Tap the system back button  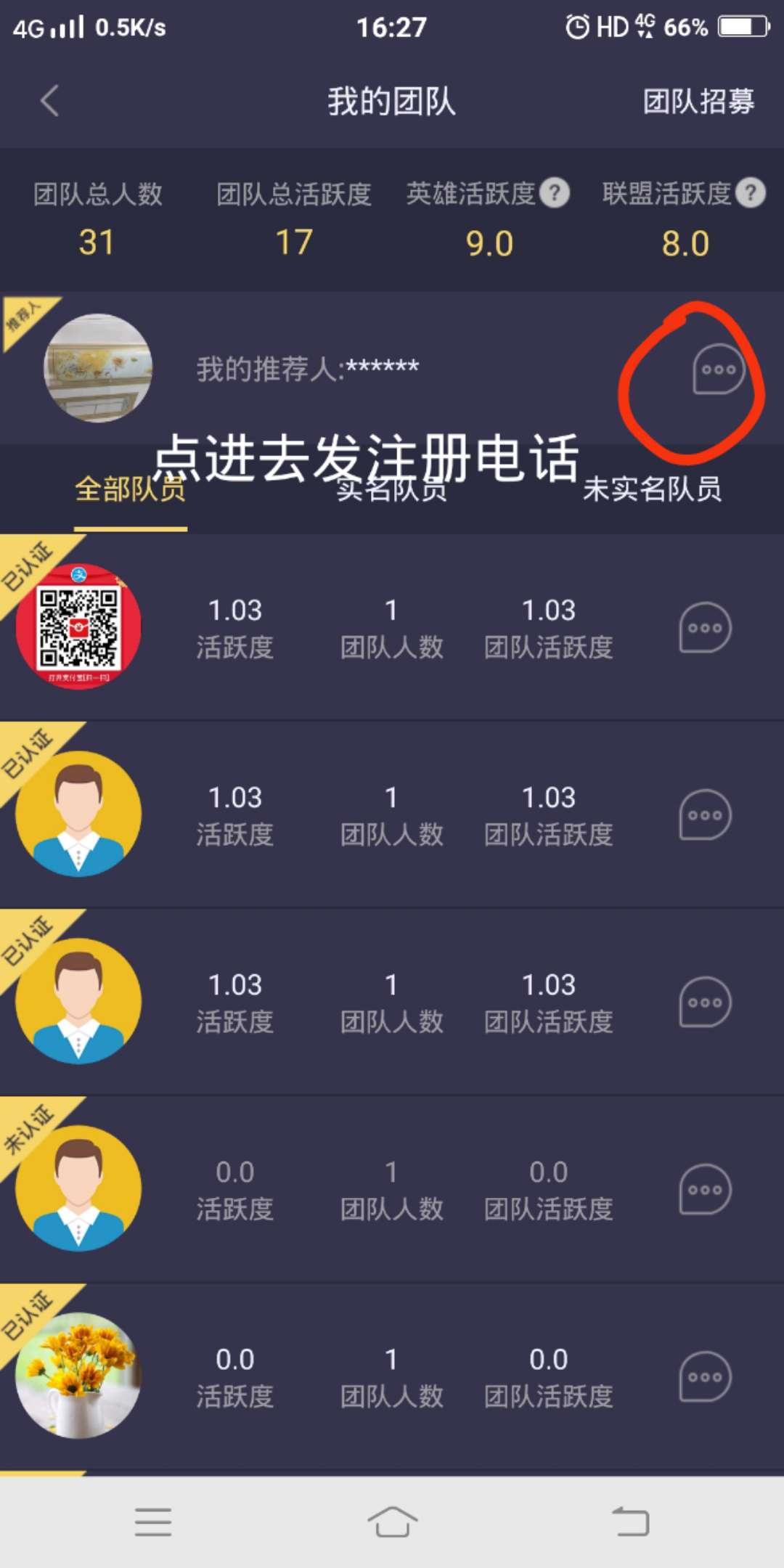coord(630,1522)
